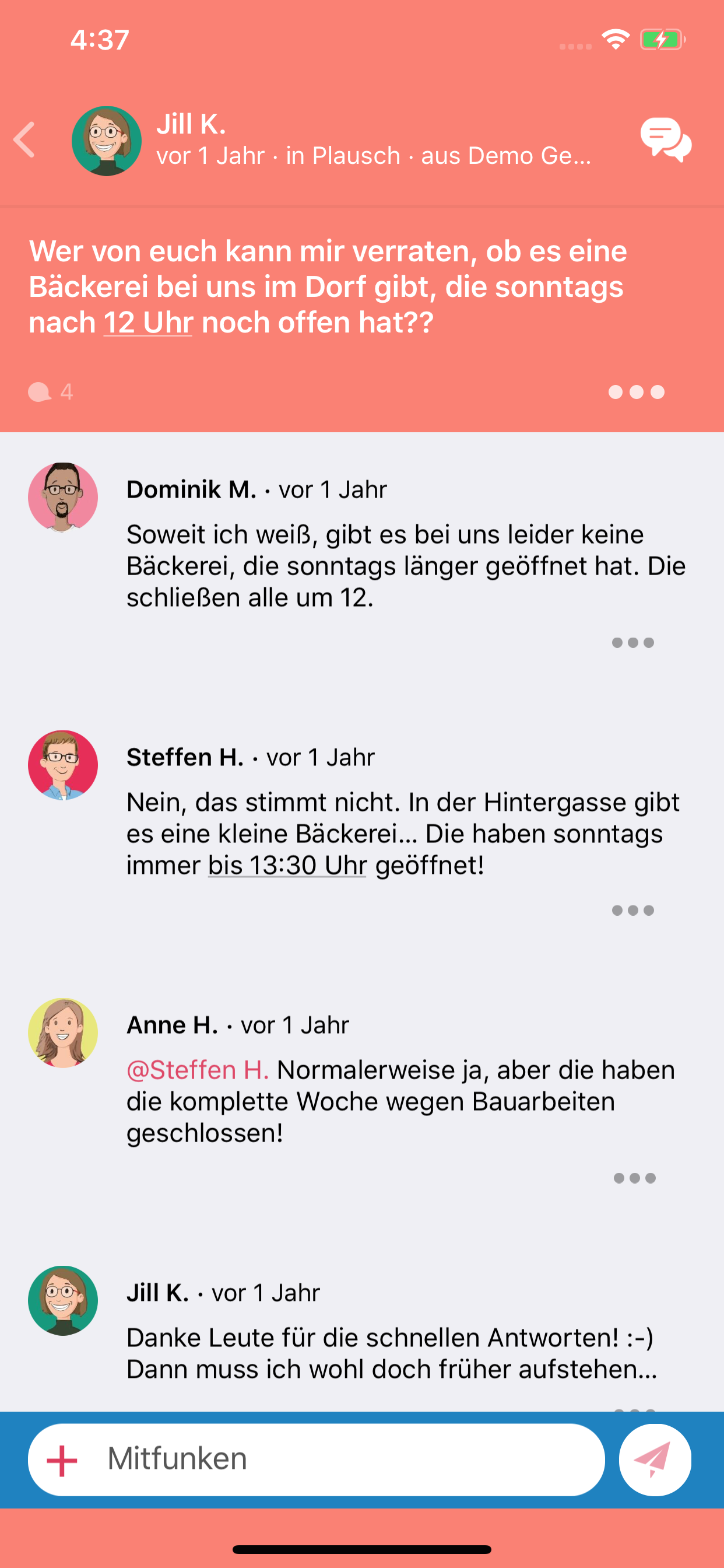
Task: View Dominik M.'s avatar profile
Action: coord(63,498)
